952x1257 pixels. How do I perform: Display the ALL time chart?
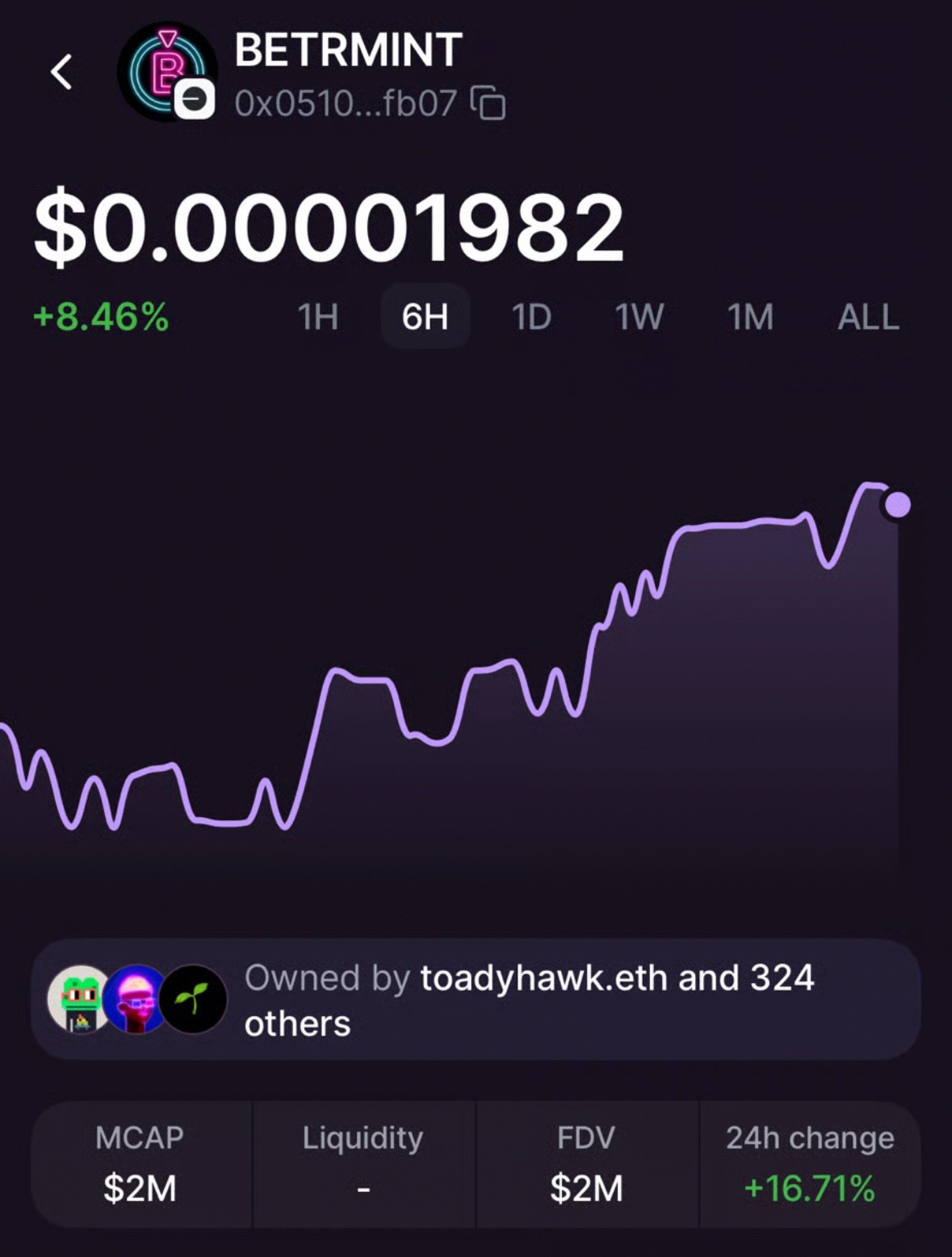pos(868,317)
